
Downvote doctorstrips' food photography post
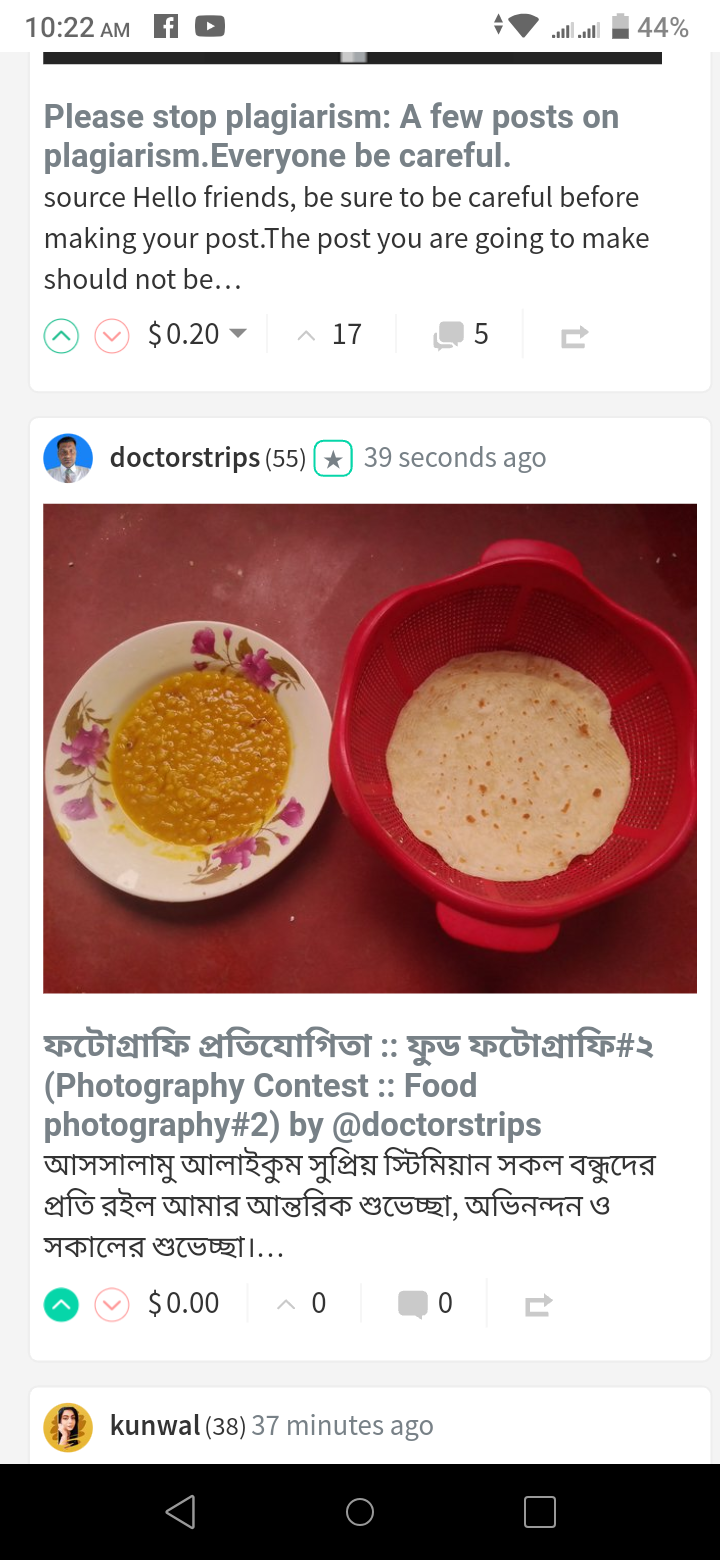(112, 1305)
